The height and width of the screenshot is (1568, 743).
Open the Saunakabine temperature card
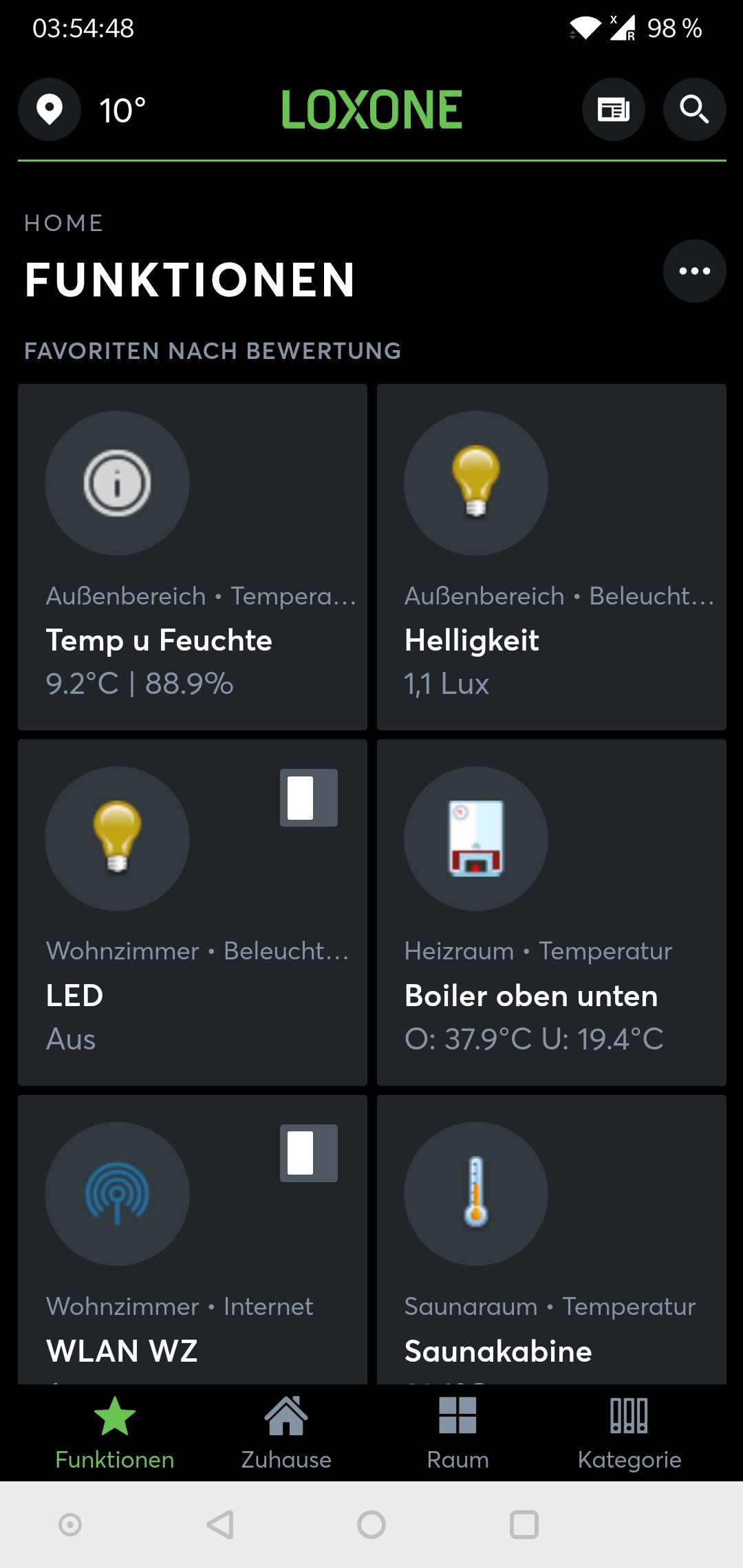pyautogui.click(x=551, y=1239)
